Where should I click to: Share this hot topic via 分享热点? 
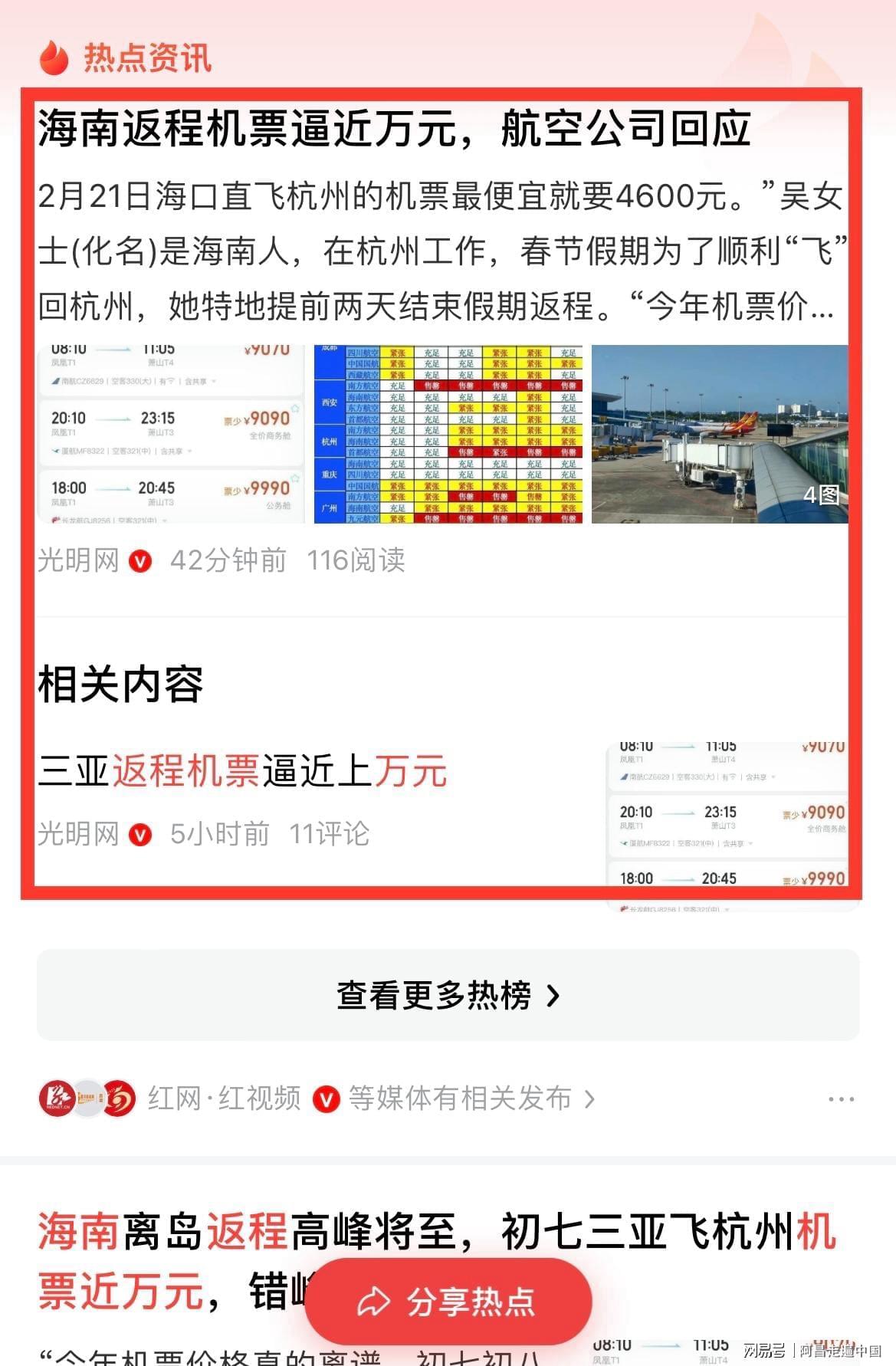[x=448, y=1302]
